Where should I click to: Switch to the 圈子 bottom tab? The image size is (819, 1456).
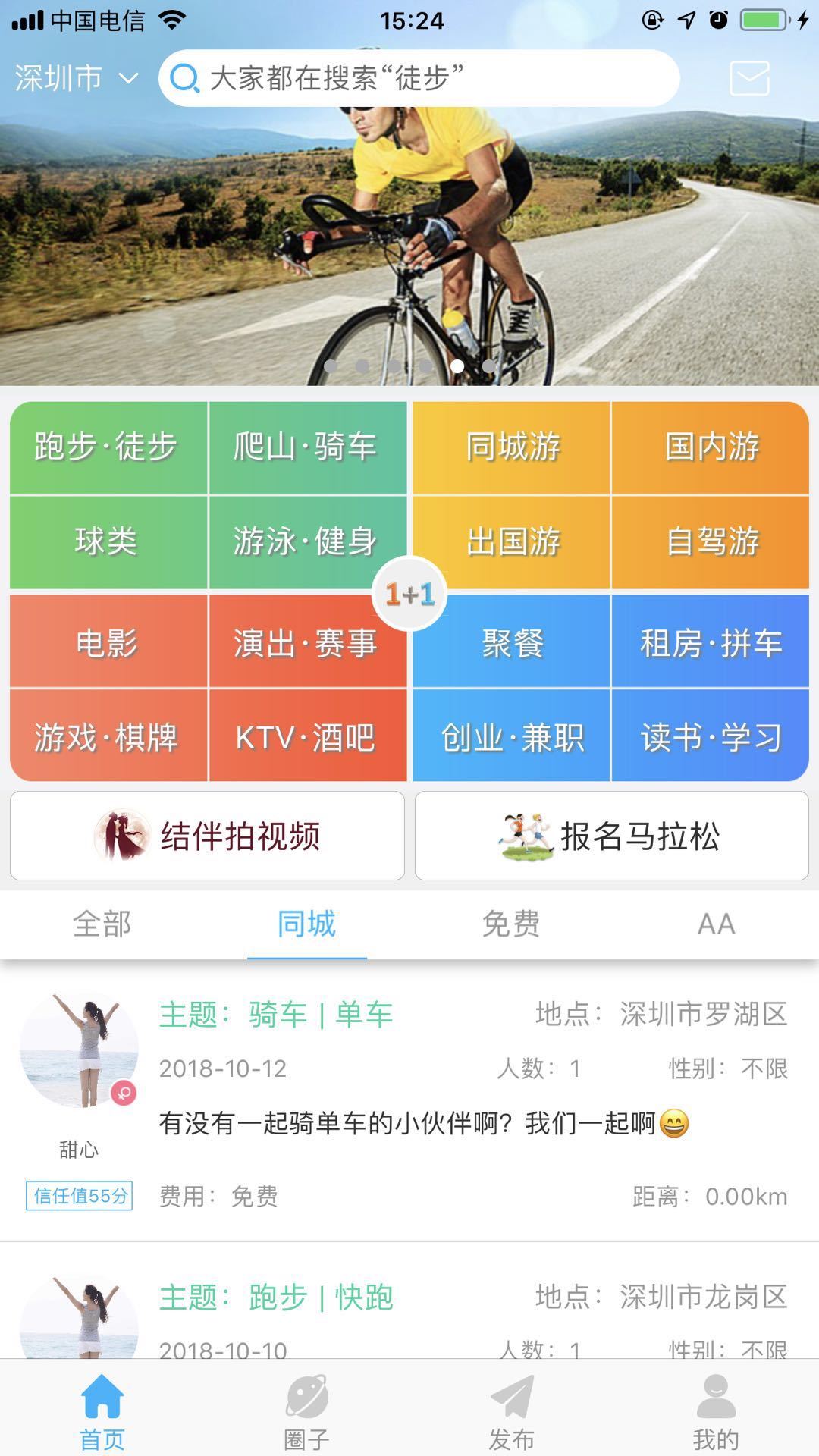pyautogui.click(x=306, y=1410)
